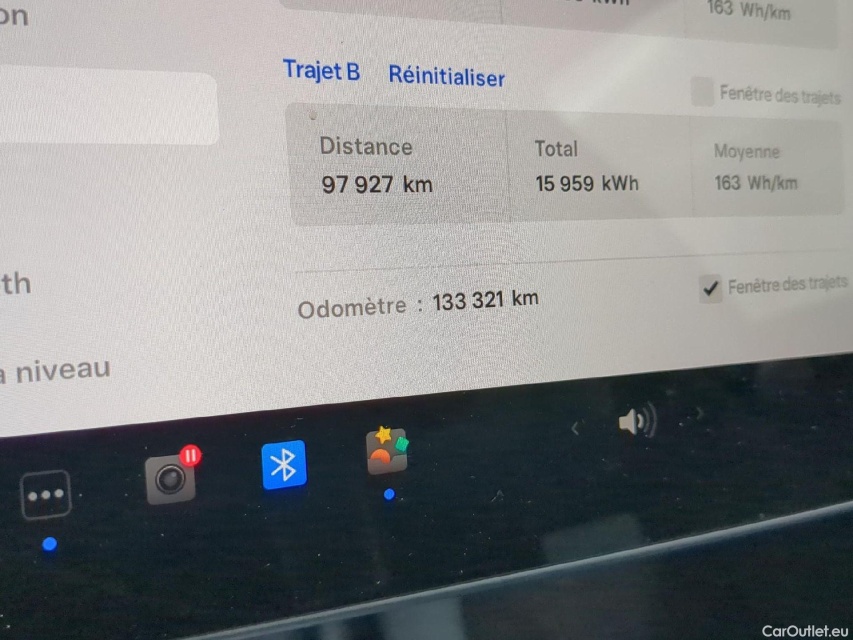
Task: Rename the Trajet B trip label
Action: 321,70
